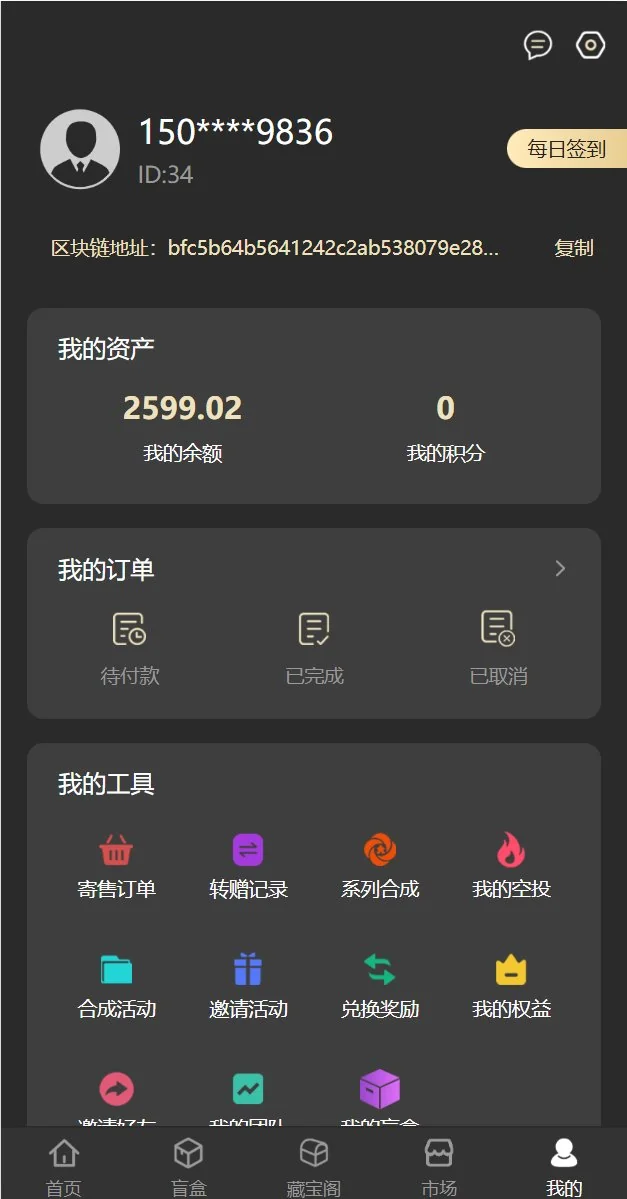Copy the blockchain address with 复制
The width and height of the screenshot is (627, 1199).
(x=574, y=248)
